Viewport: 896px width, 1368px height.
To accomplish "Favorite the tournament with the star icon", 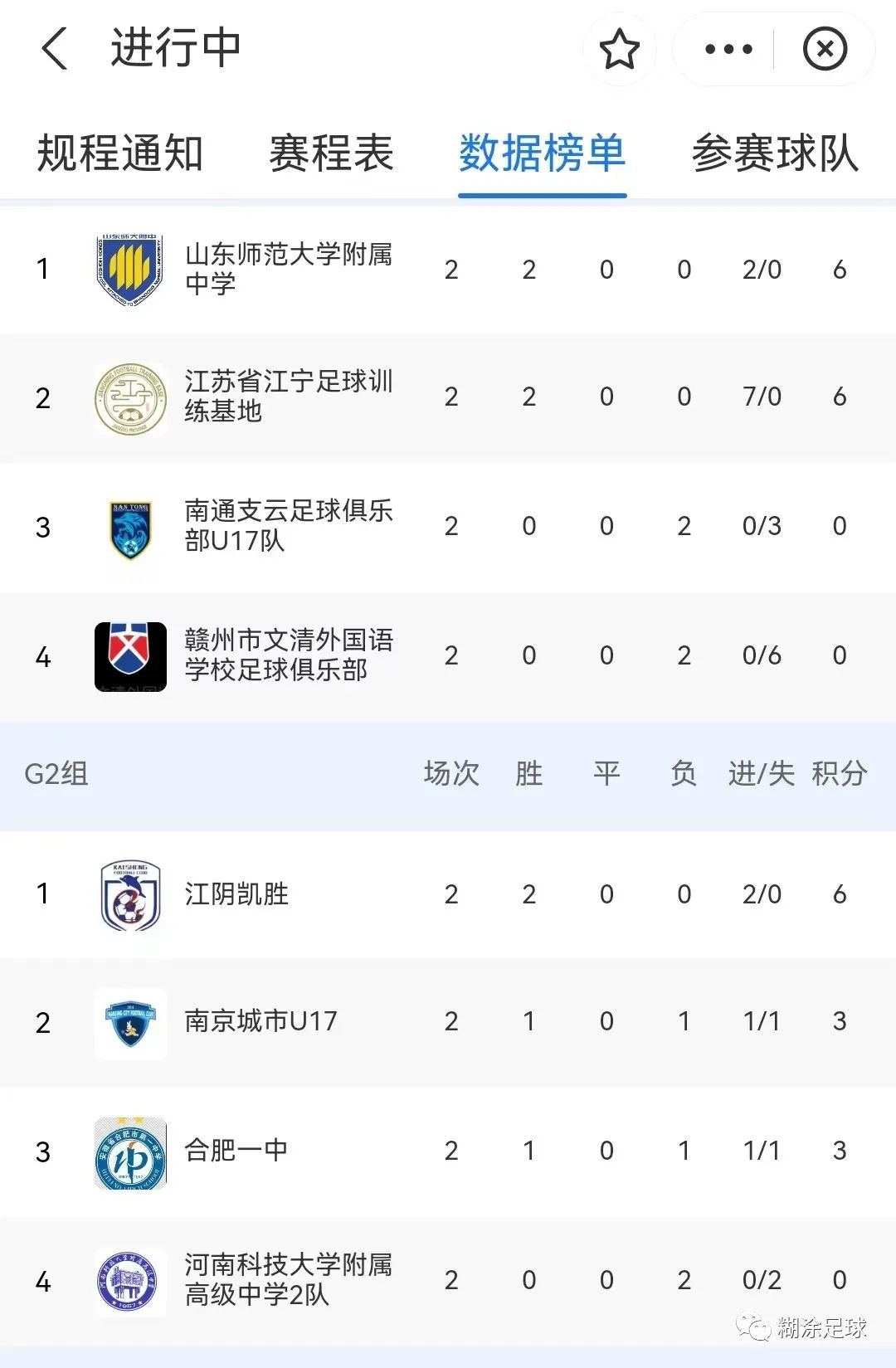I will (621, 50).
